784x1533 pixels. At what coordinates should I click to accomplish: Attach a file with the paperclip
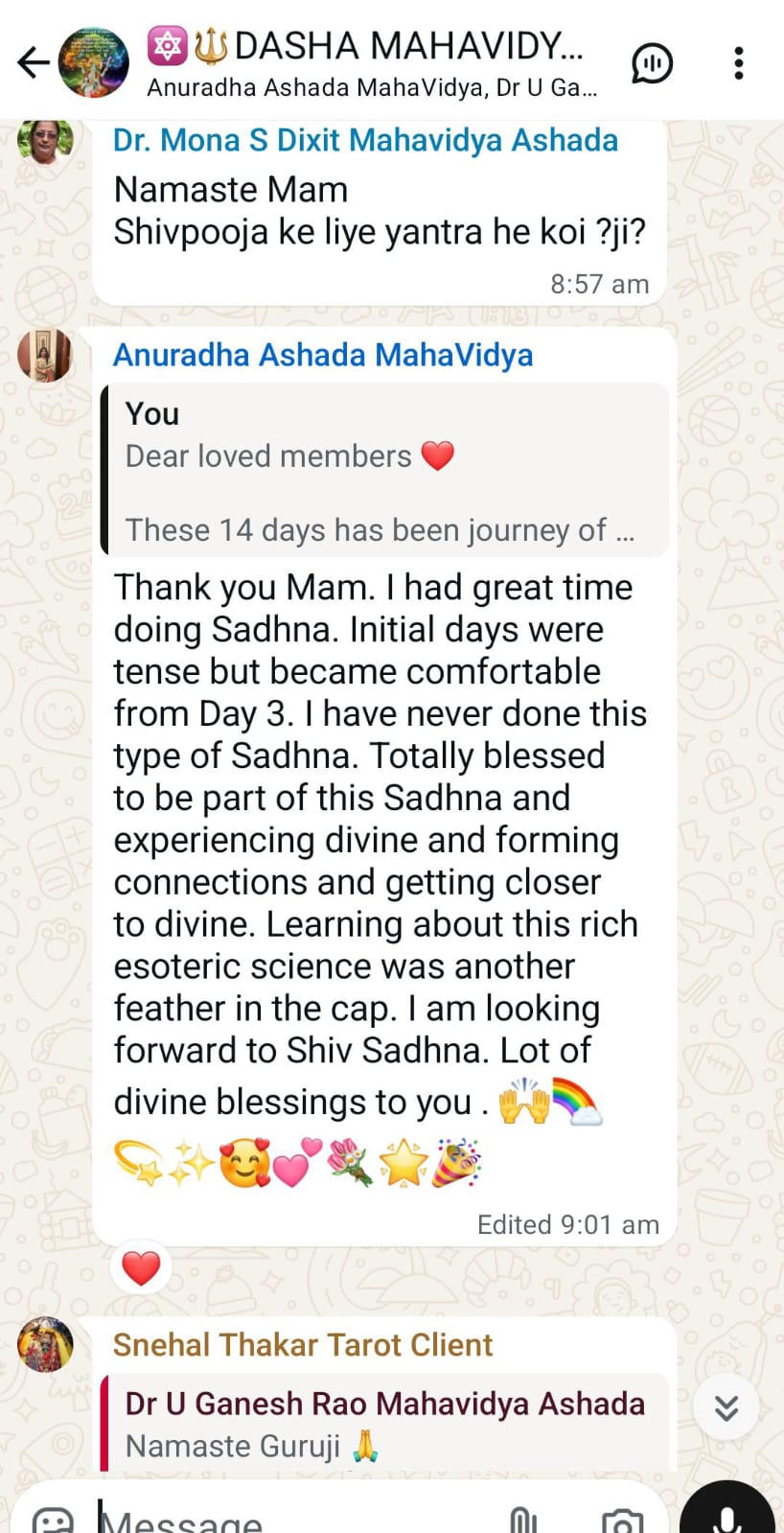522,1520
